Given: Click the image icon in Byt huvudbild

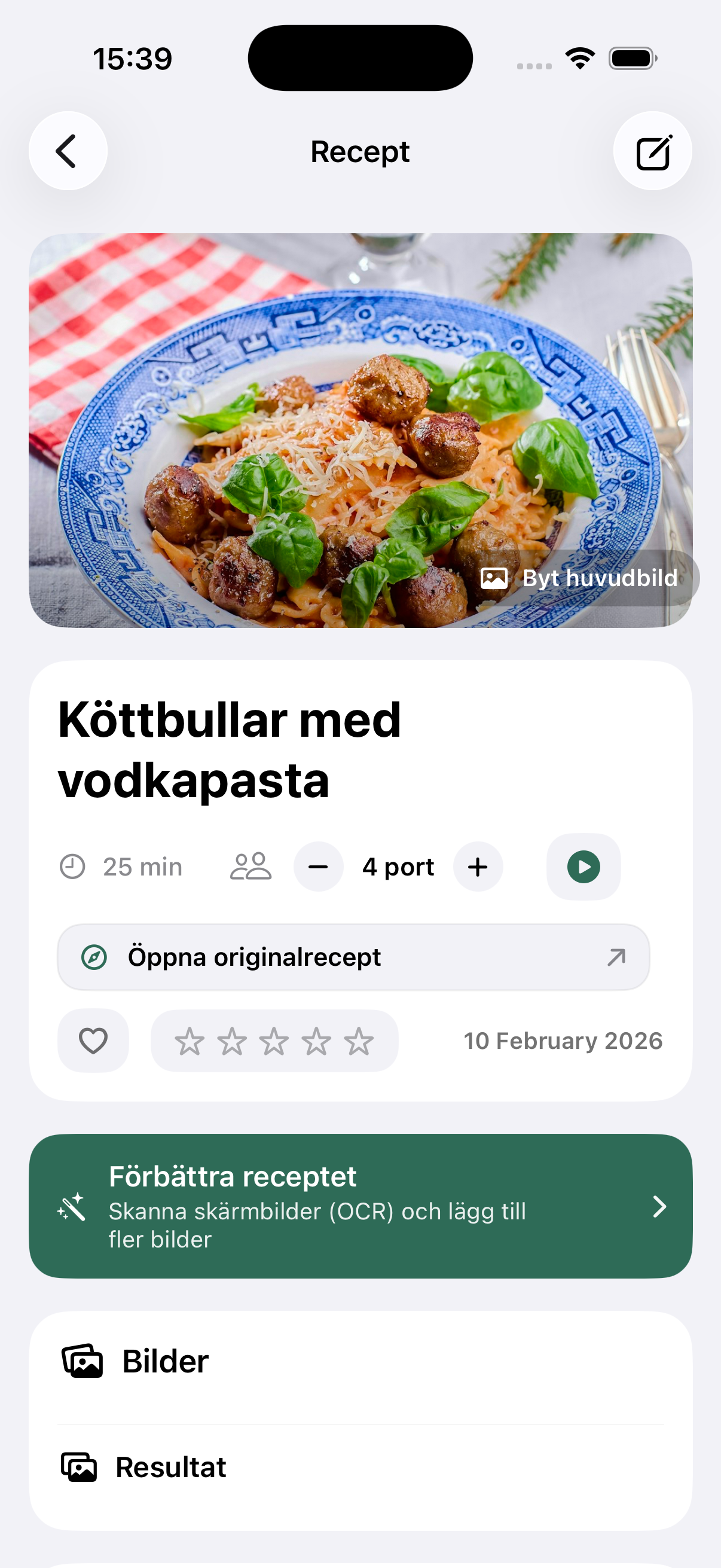Looking at the screenshot, I should pos(494,578).
